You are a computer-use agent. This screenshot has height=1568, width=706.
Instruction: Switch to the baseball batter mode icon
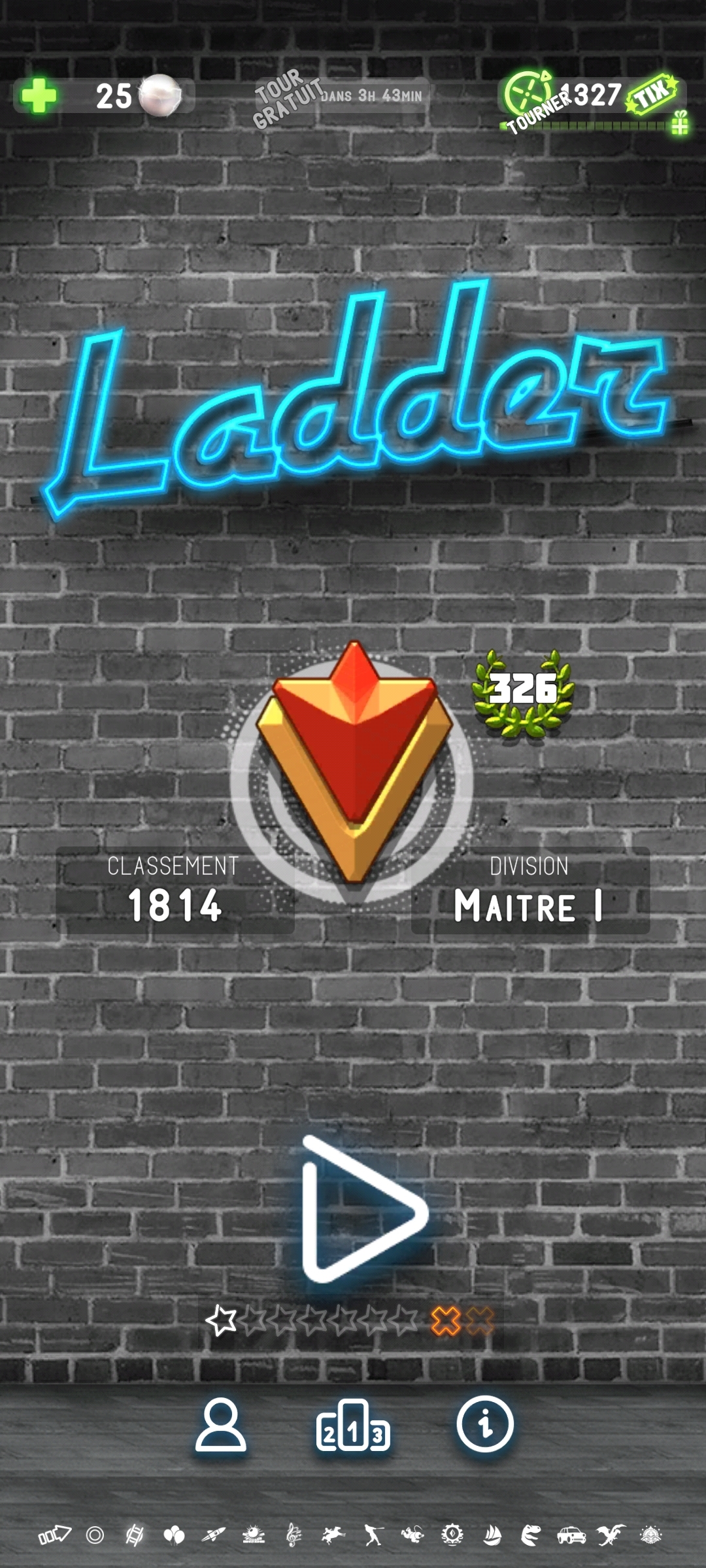[373, 1535]
